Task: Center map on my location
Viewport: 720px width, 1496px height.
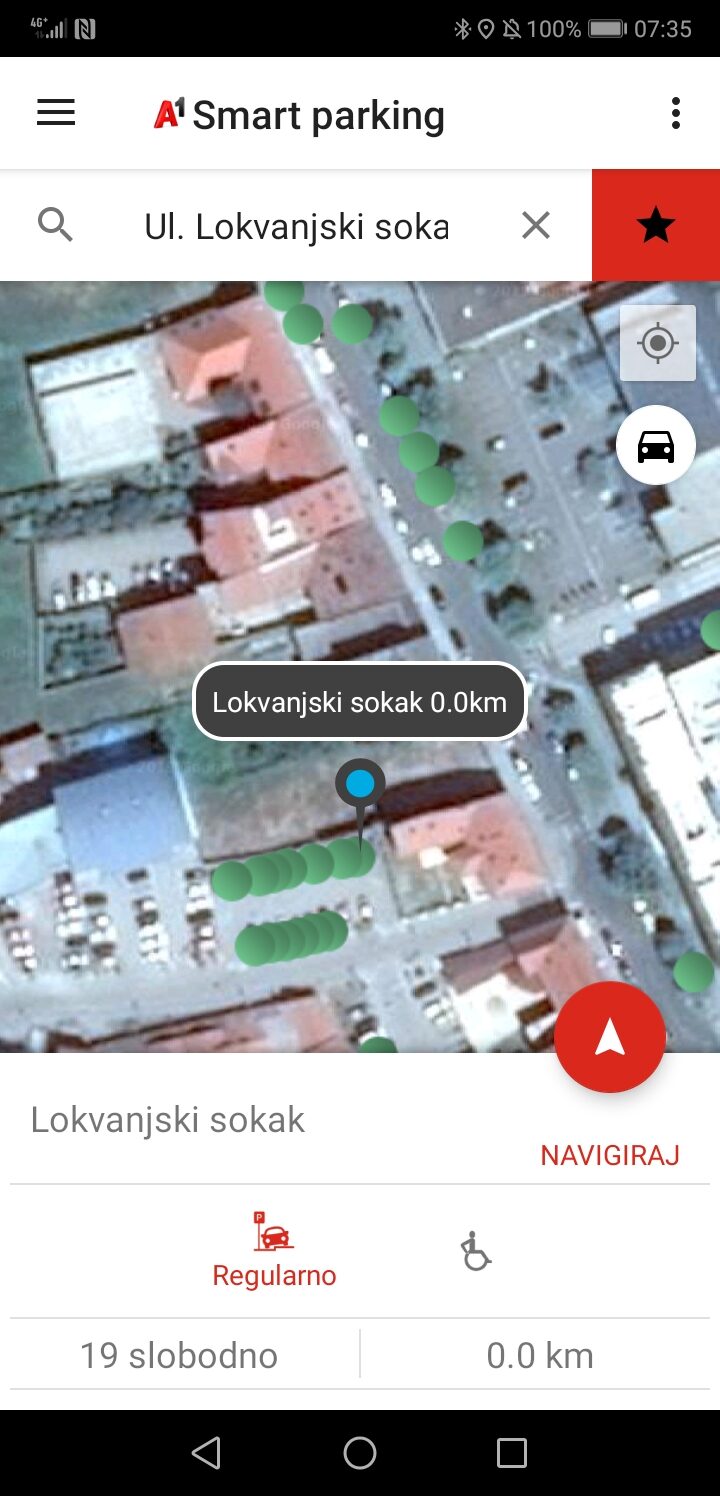Action: (658, 344)
